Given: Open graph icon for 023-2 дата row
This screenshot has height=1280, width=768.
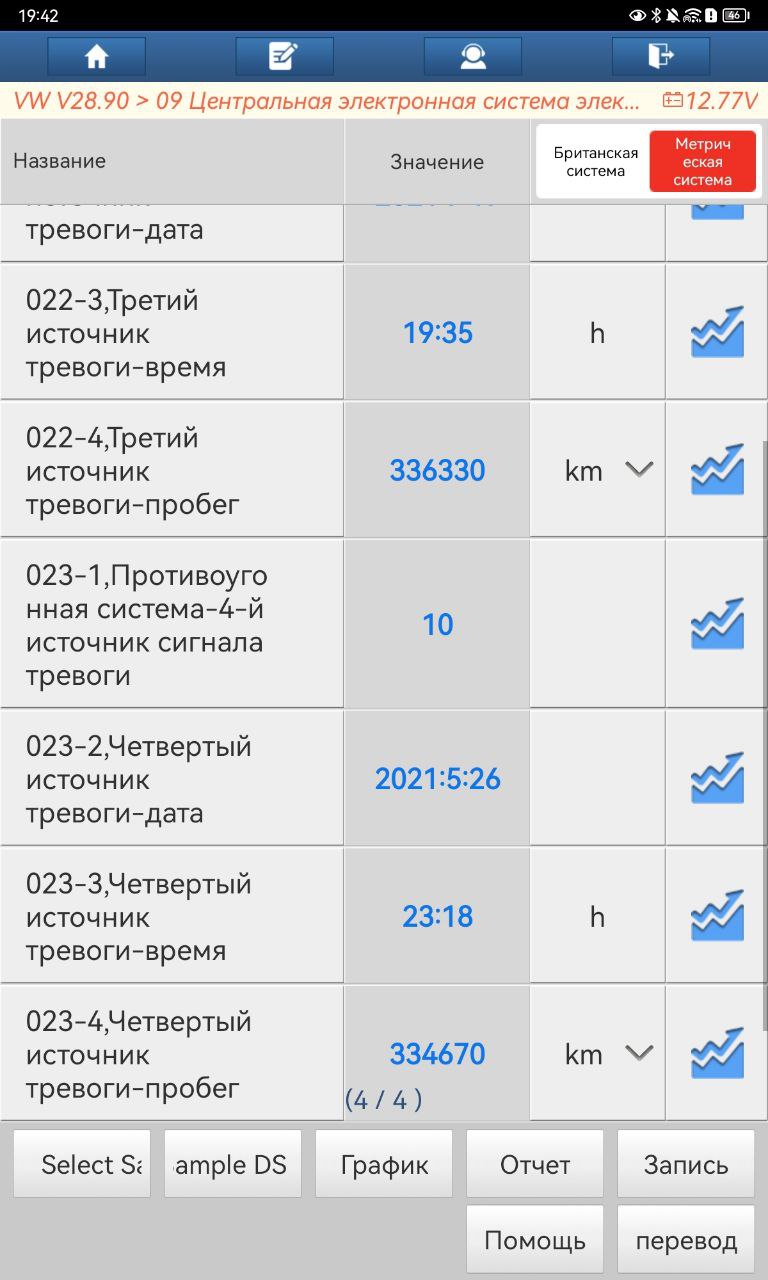Looking at the screenshot, I should coord(717,778).
